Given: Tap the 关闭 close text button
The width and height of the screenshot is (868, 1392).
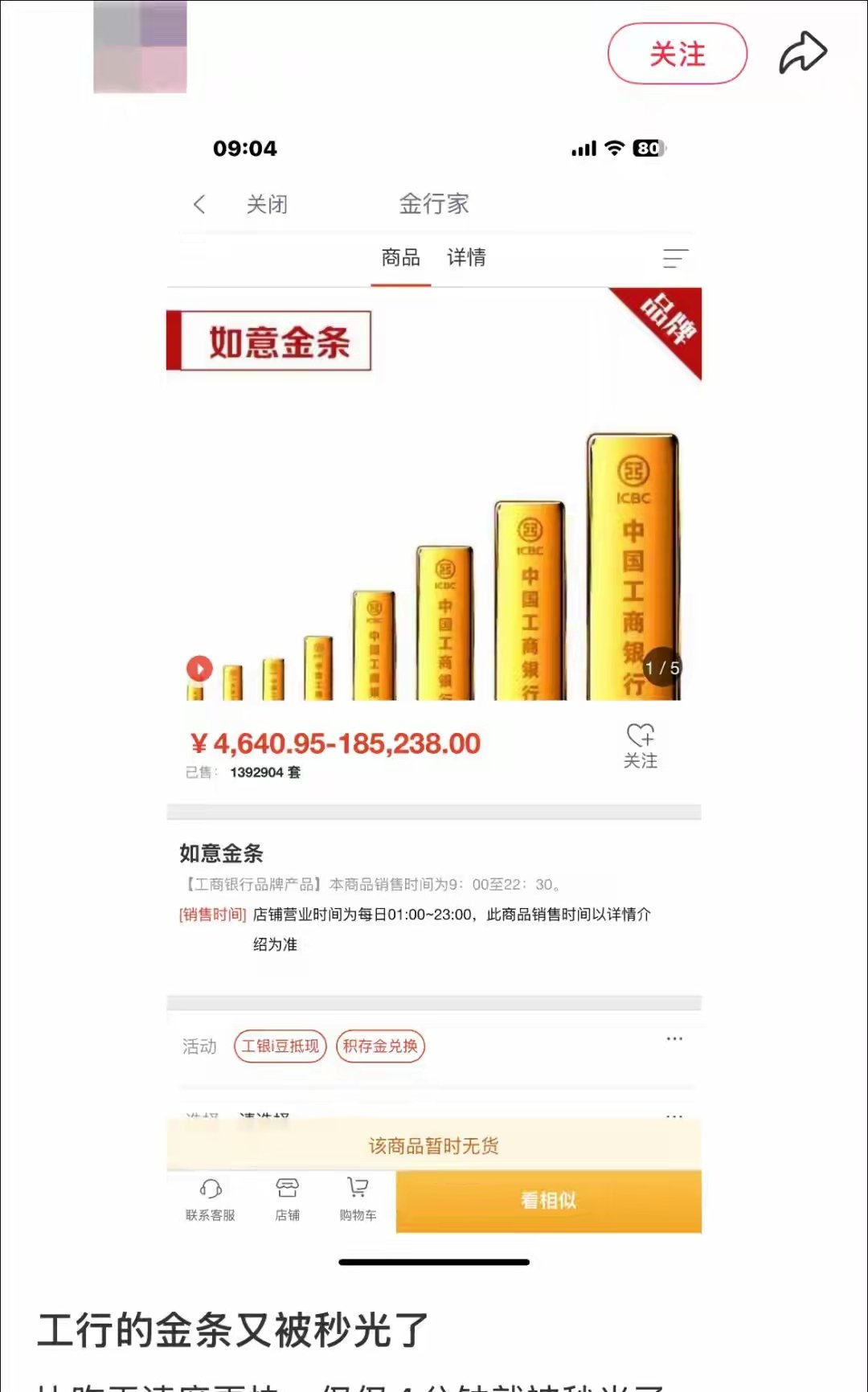Looking at the screenshot, I should (268, 204).
